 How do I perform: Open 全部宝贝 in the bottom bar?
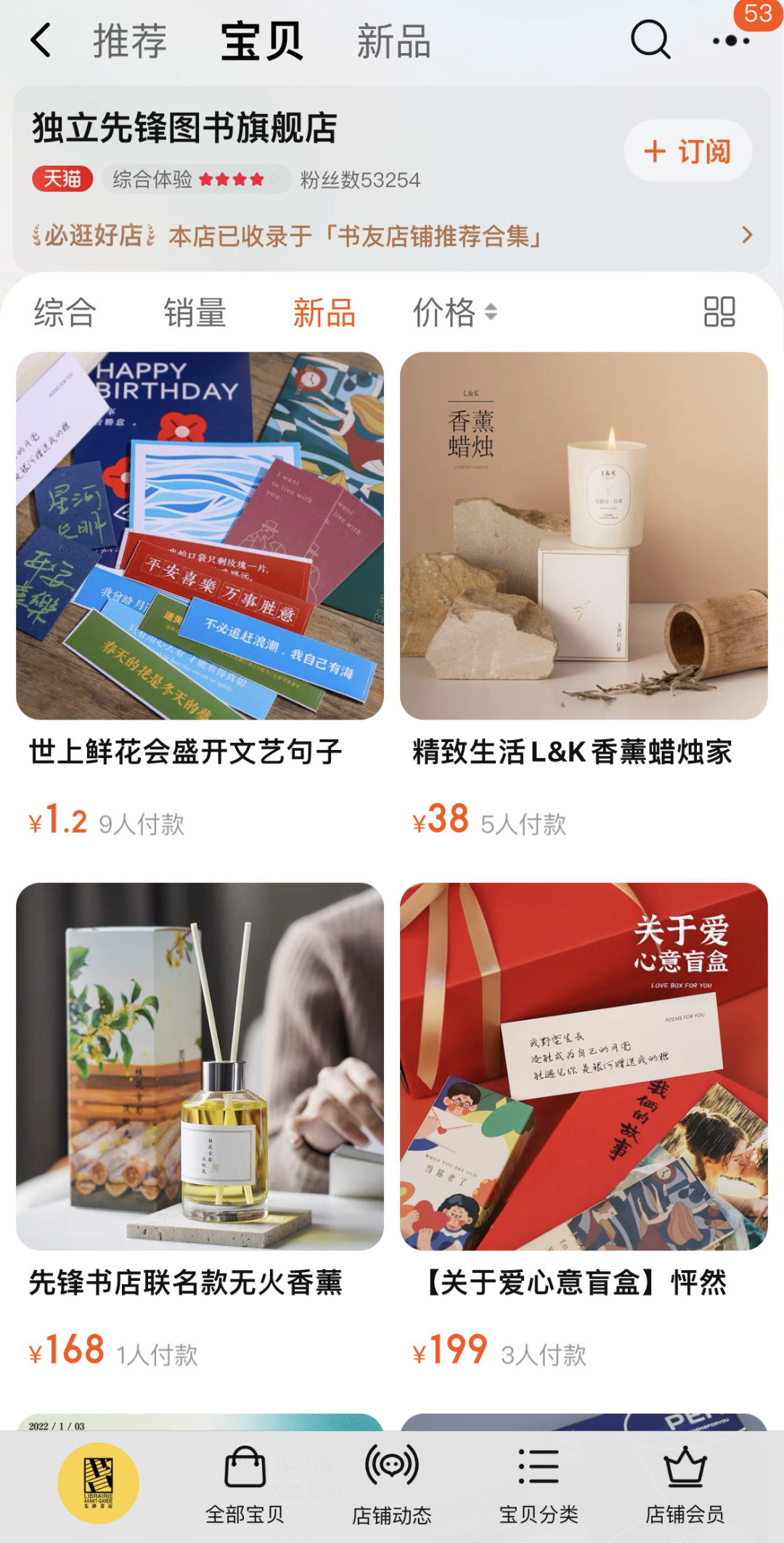(x=245, y=1484)
